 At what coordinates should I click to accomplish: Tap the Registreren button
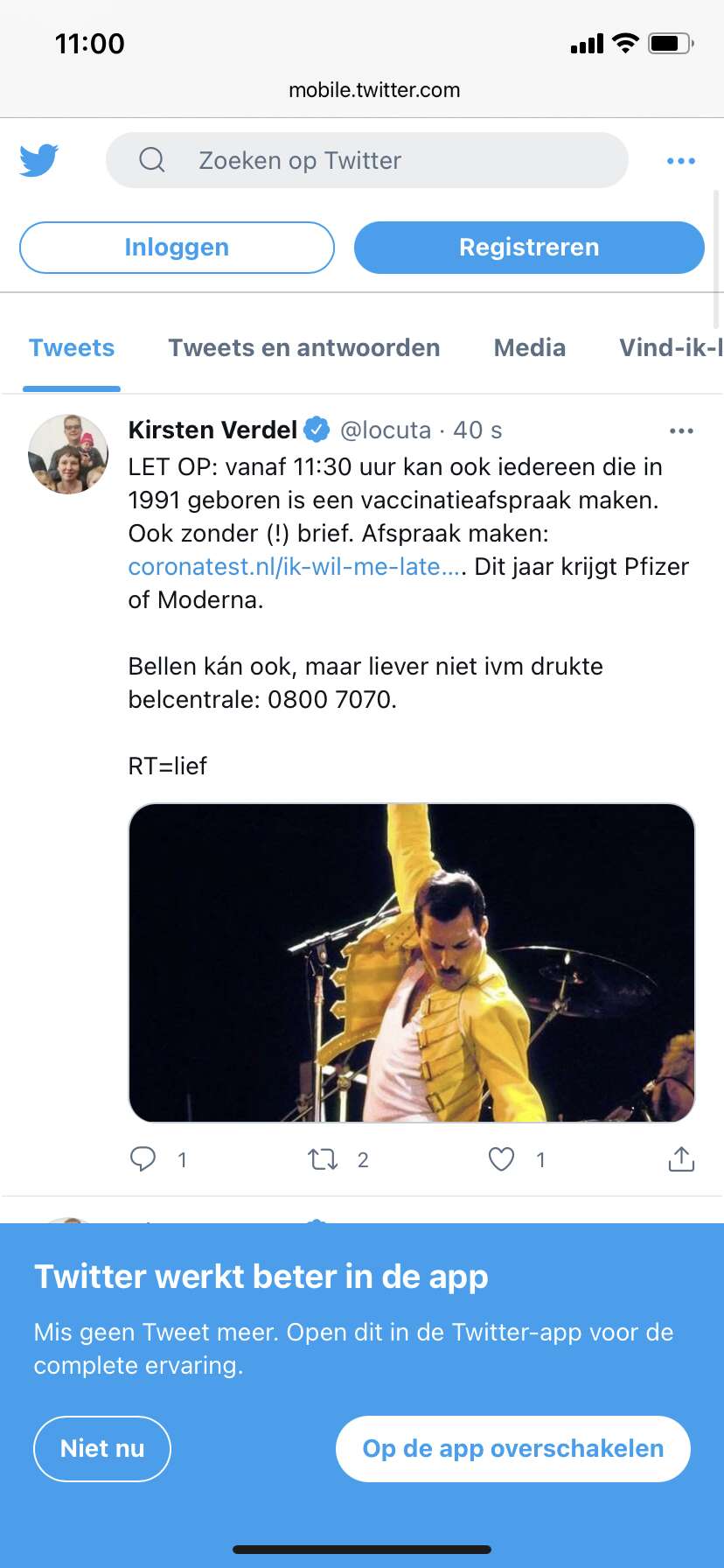[529, 248]
